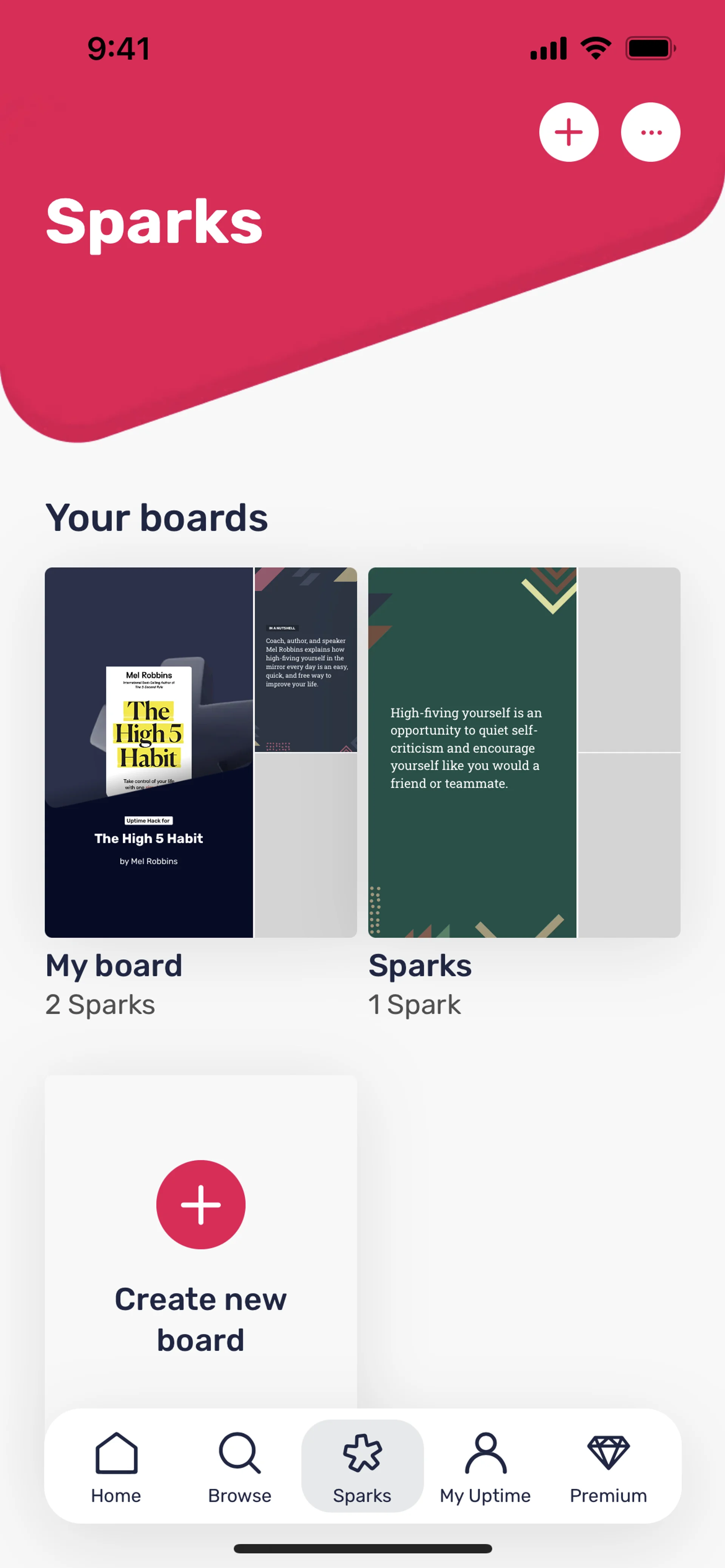Create a new board
The height and width of the screenshot is (1568, 725).
[x=201, y=1204]
